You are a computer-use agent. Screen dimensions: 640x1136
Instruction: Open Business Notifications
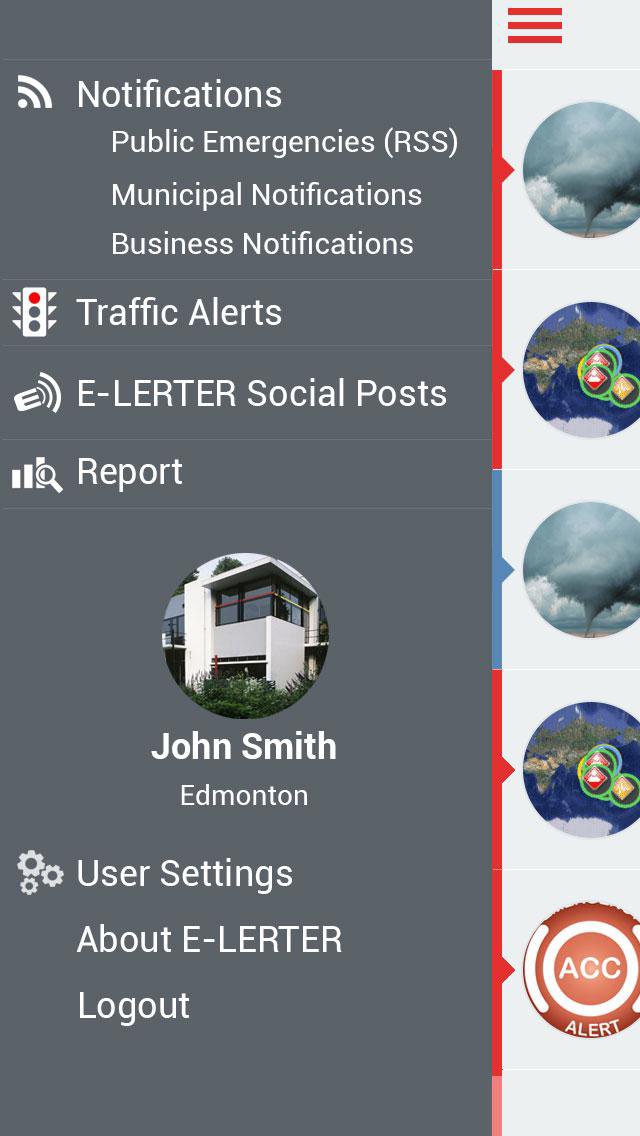[x=262, y=244]
